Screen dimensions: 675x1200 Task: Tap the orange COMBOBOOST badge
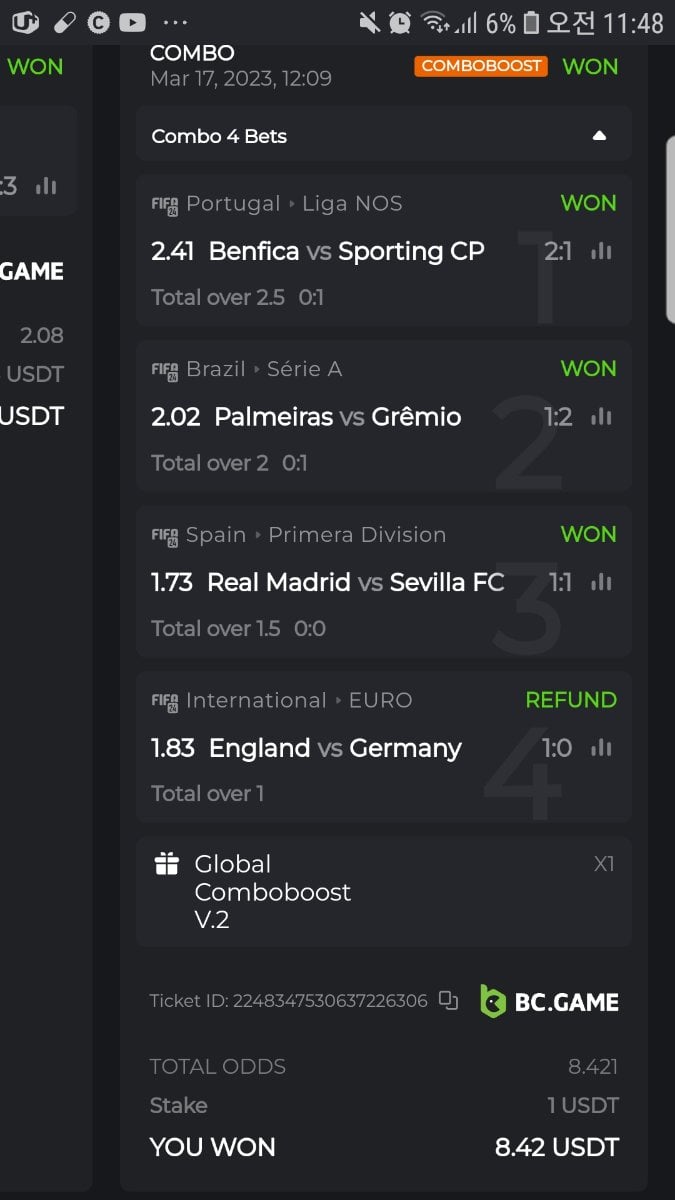click(481, 66)
